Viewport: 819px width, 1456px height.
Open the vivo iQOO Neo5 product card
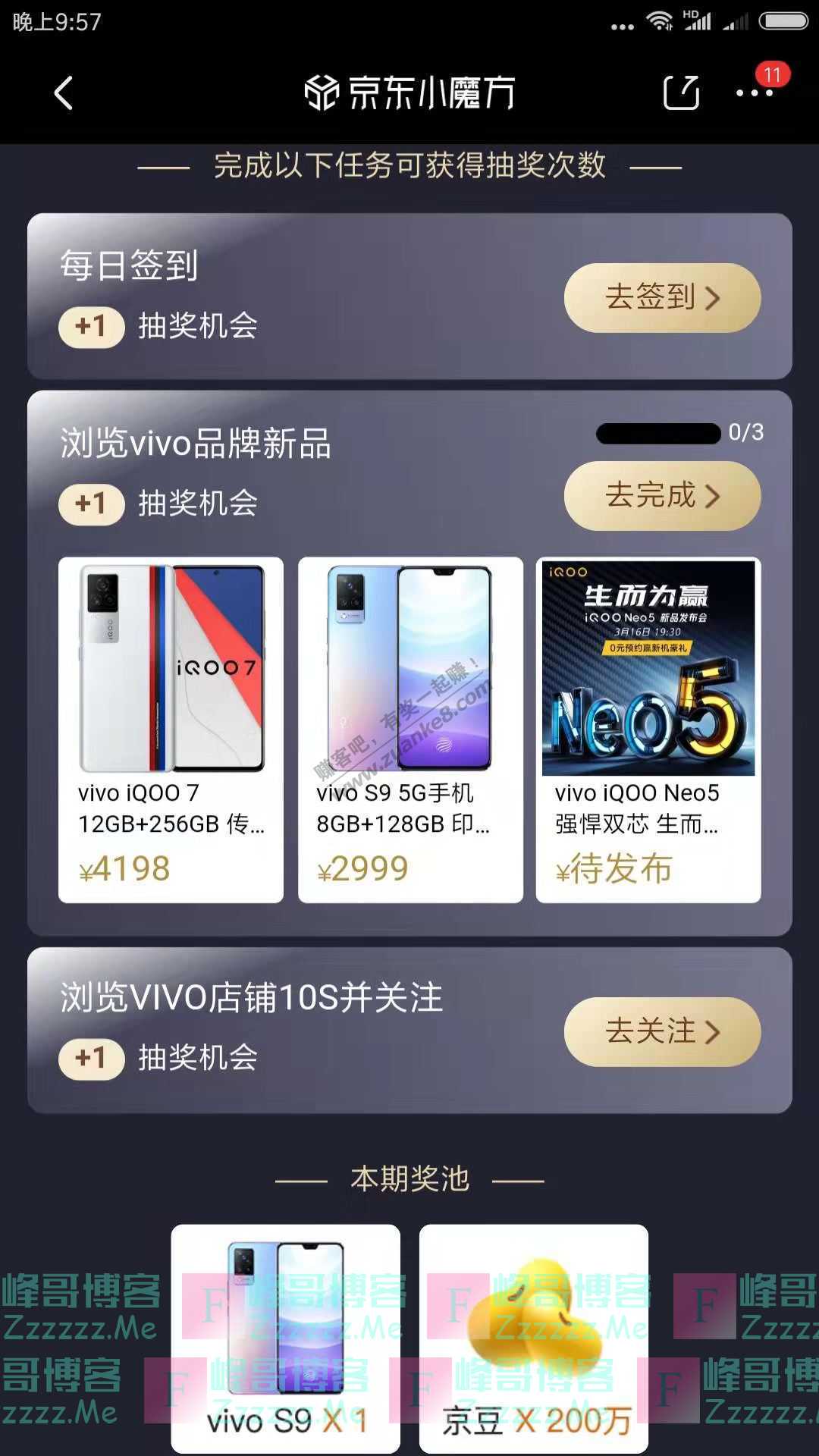(648, 730)
